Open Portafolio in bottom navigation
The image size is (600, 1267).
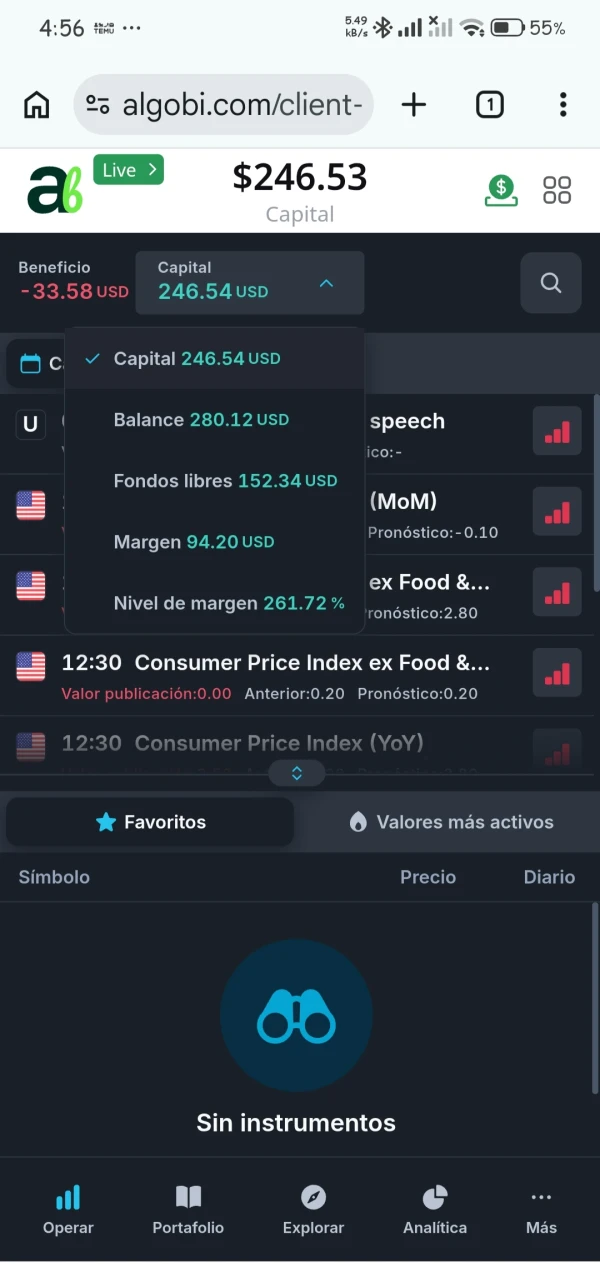188,1210
